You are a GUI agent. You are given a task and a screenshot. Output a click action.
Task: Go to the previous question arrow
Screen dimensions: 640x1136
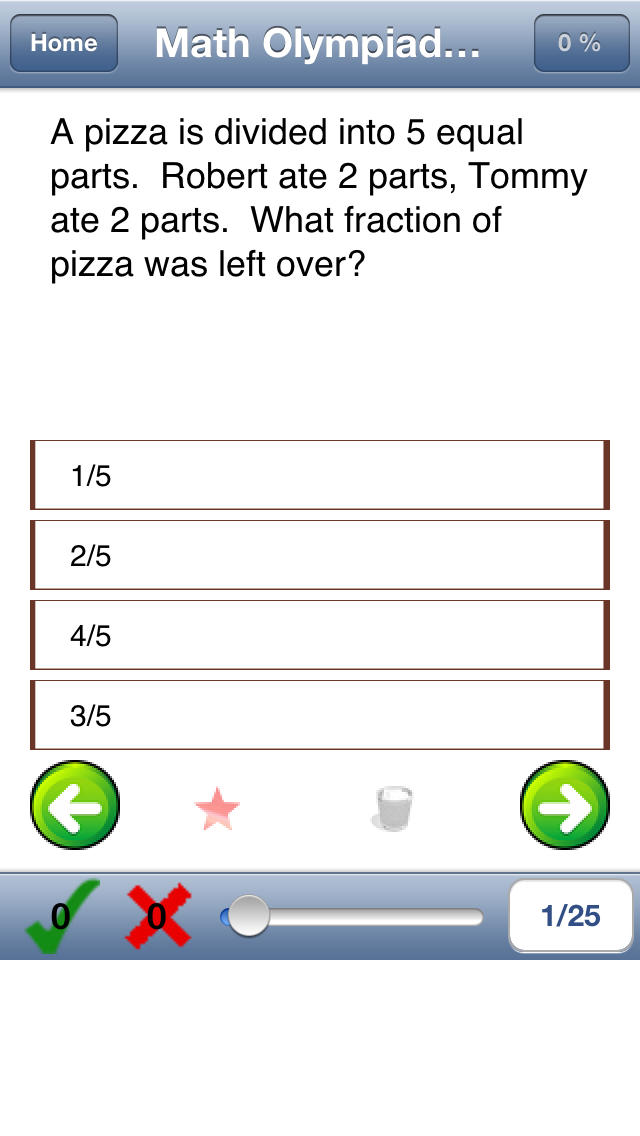(x=76, y=806)
